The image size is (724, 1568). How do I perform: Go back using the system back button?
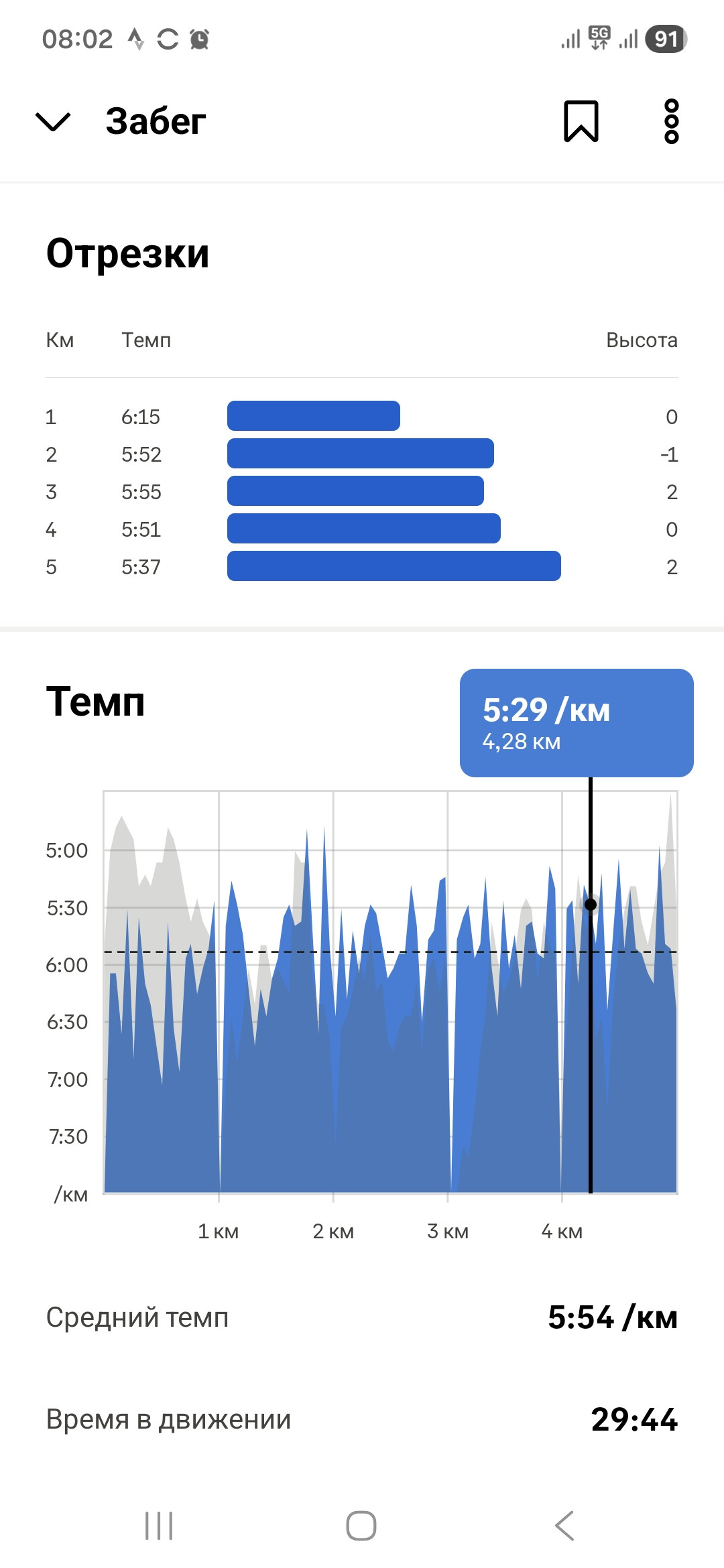(564, 1526)
